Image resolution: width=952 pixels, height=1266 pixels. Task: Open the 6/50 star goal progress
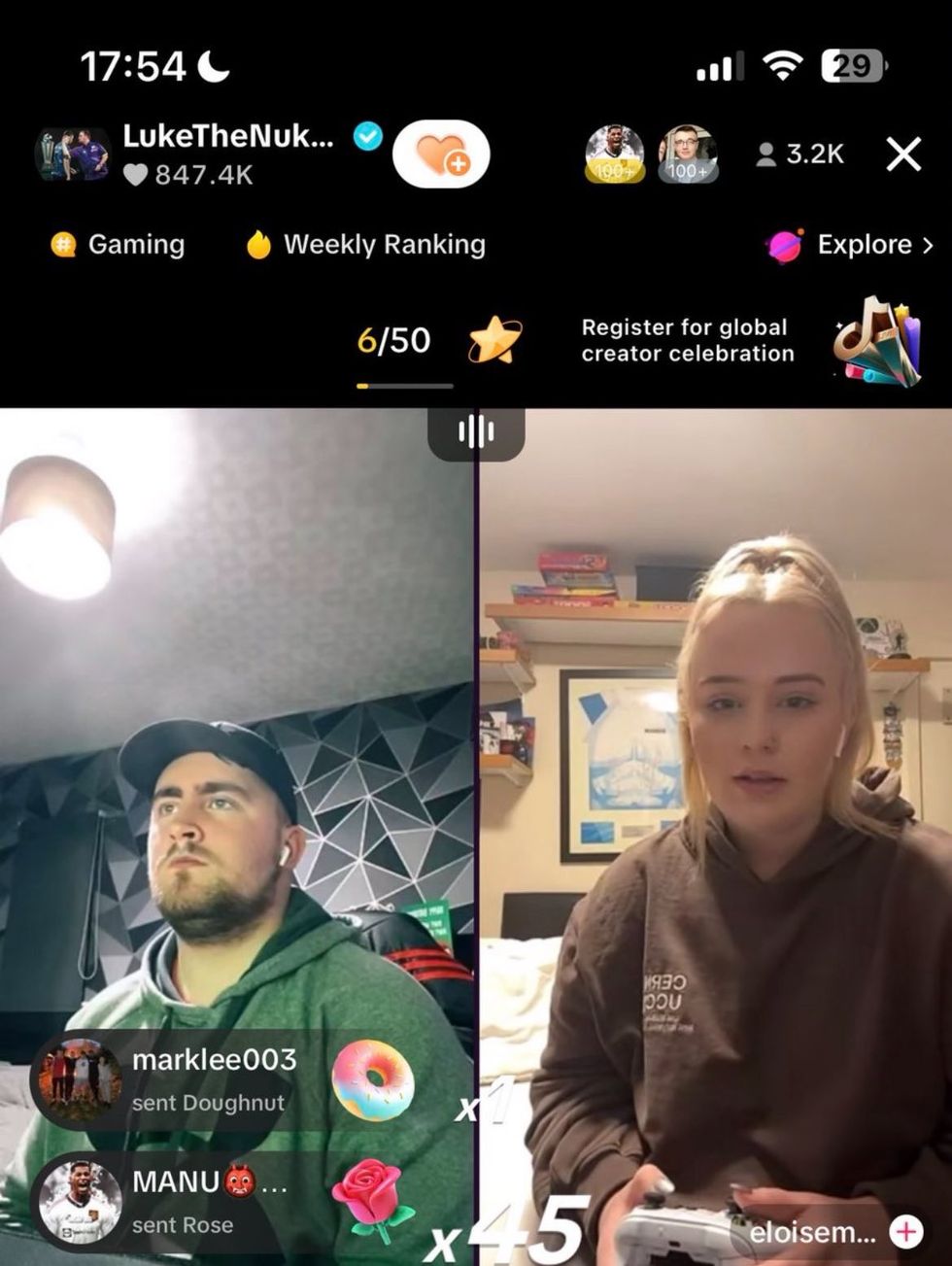click(x=437, y=341)
